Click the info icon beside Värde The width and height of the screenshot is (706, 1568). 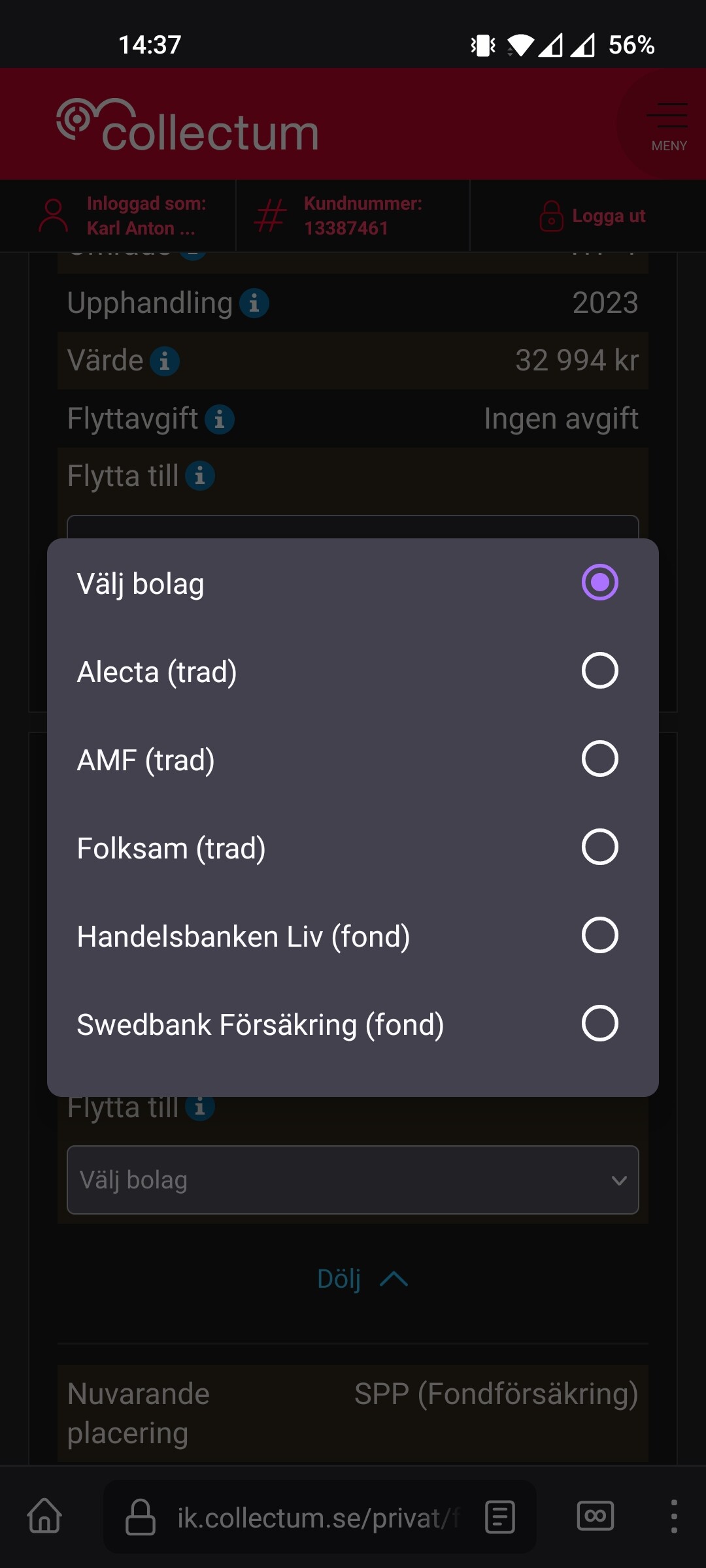point(165,360)
